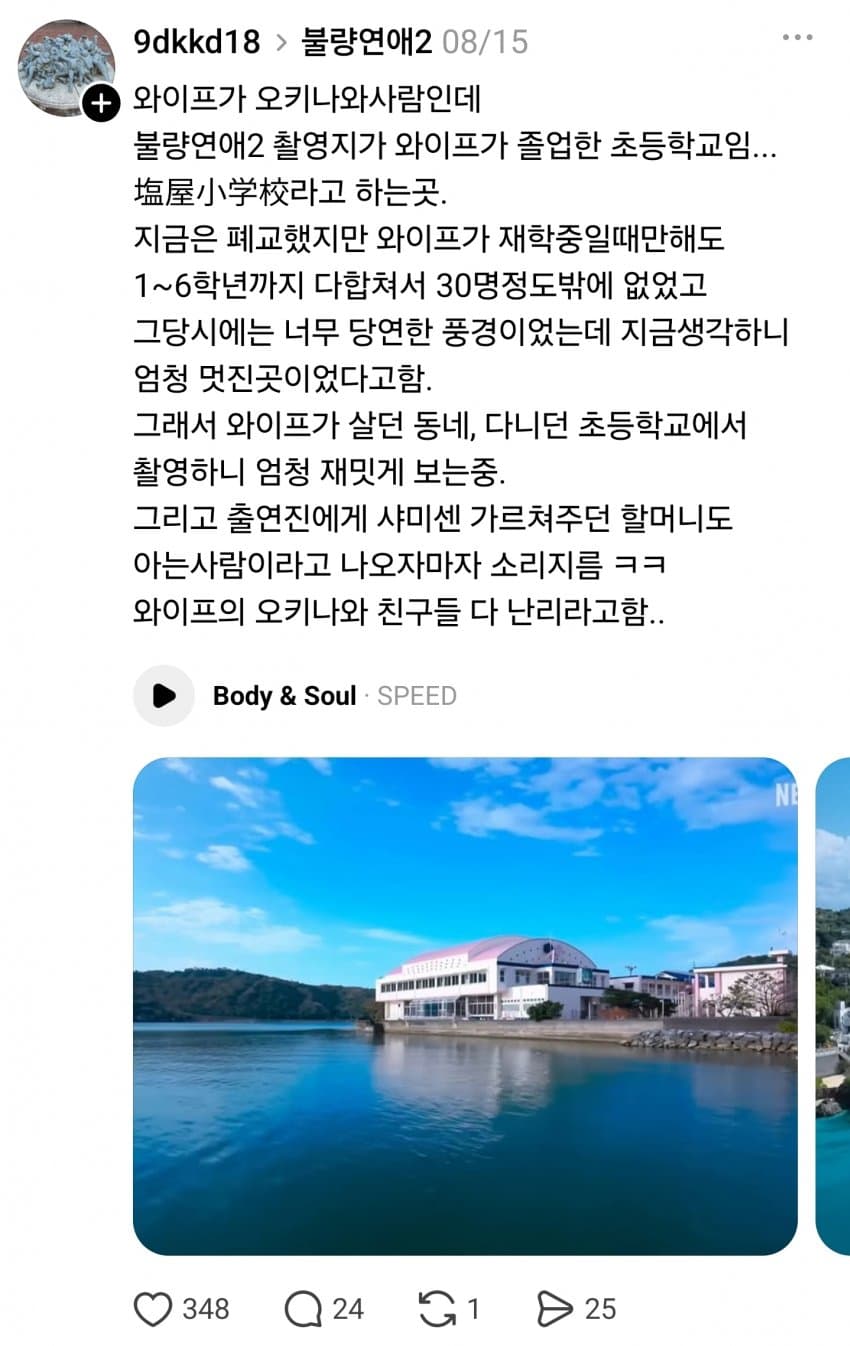Open the 불량연애2 topic tag
The image size is (850, 1346).
366,42
